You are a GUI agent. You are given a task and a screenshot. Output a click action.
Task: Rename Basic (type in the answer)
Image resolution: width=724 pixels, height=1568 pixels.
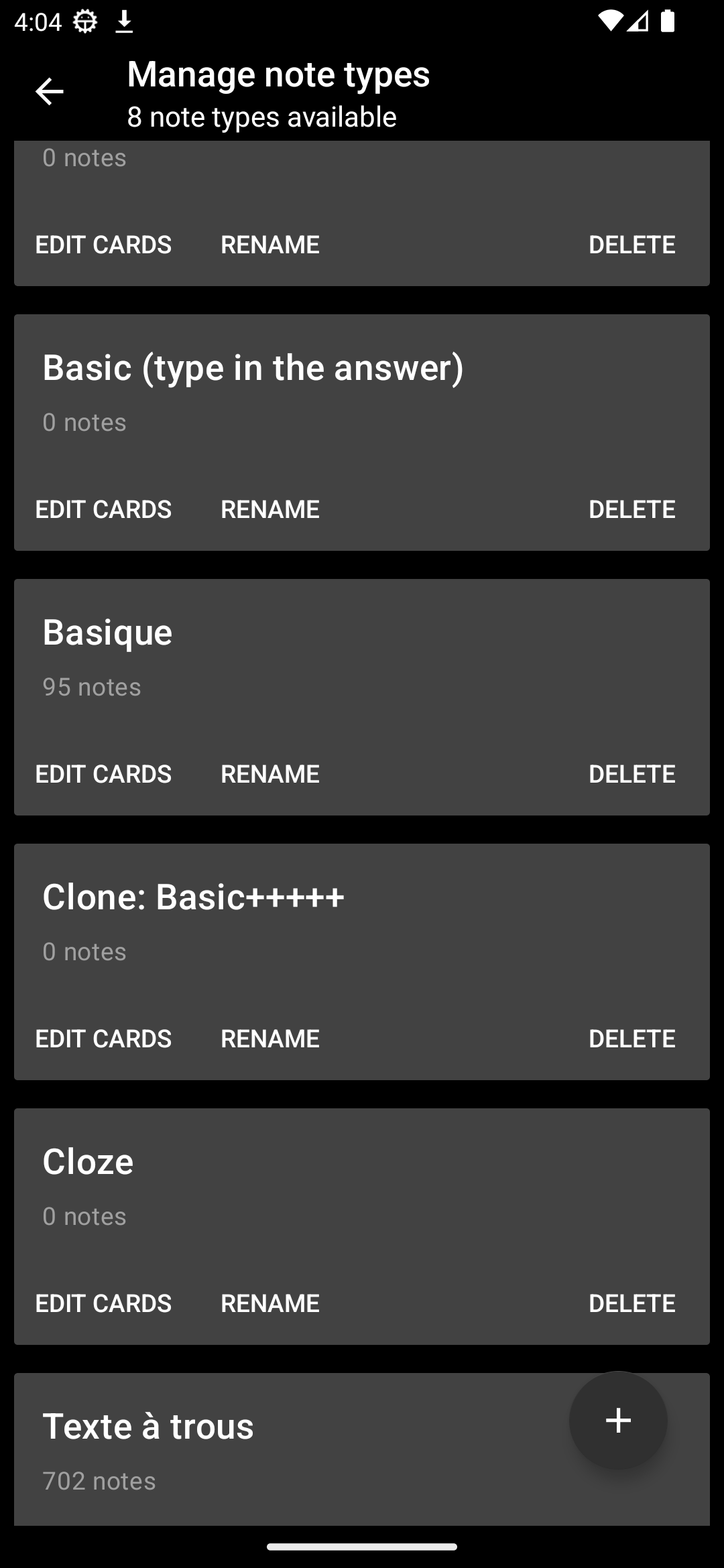coord(270,509)
